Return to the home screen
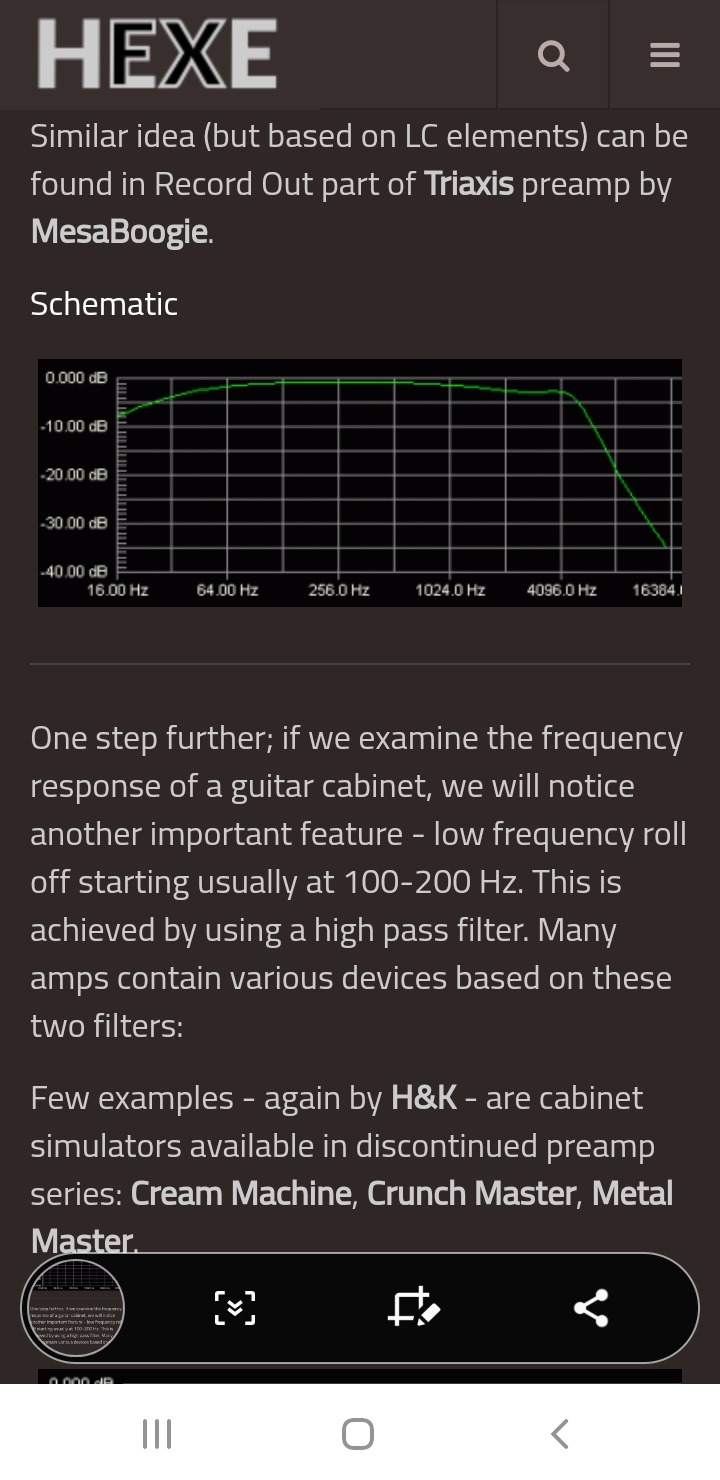 358,1433
